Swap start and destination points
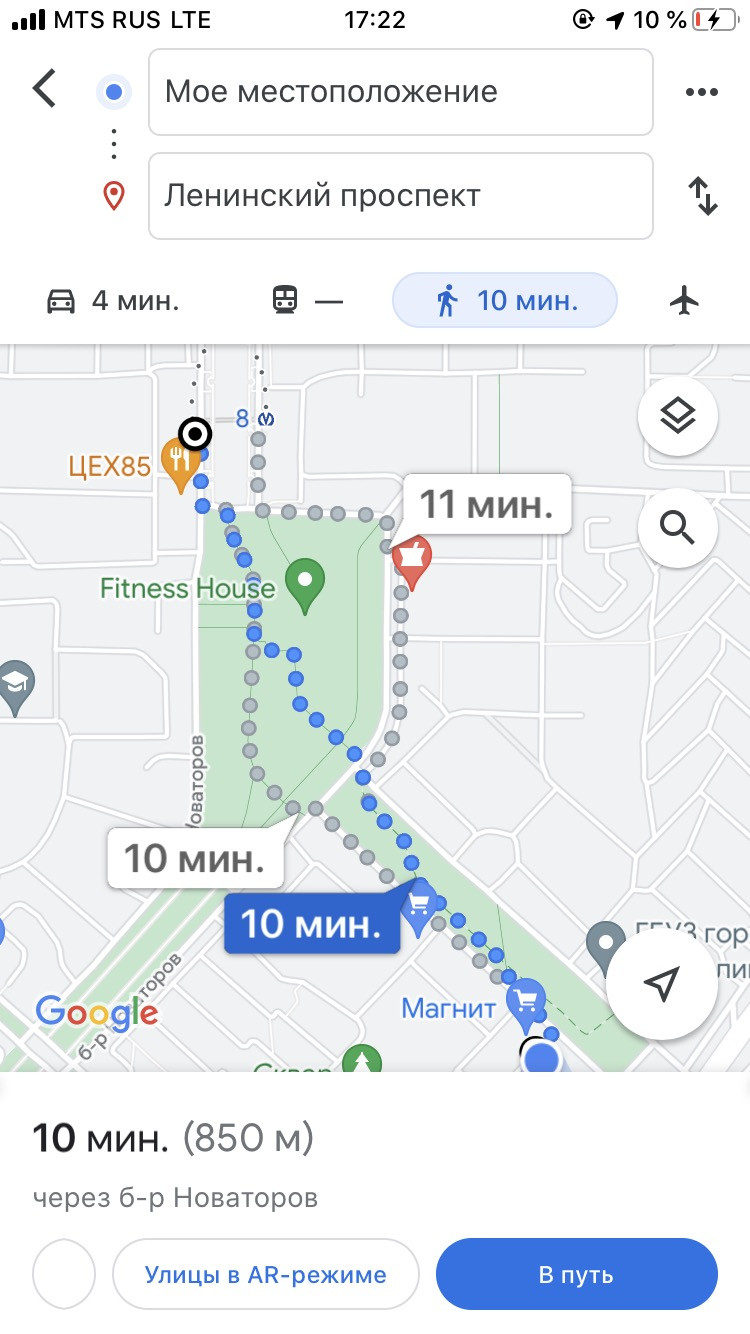750x1334 pixels. point(703,196)
